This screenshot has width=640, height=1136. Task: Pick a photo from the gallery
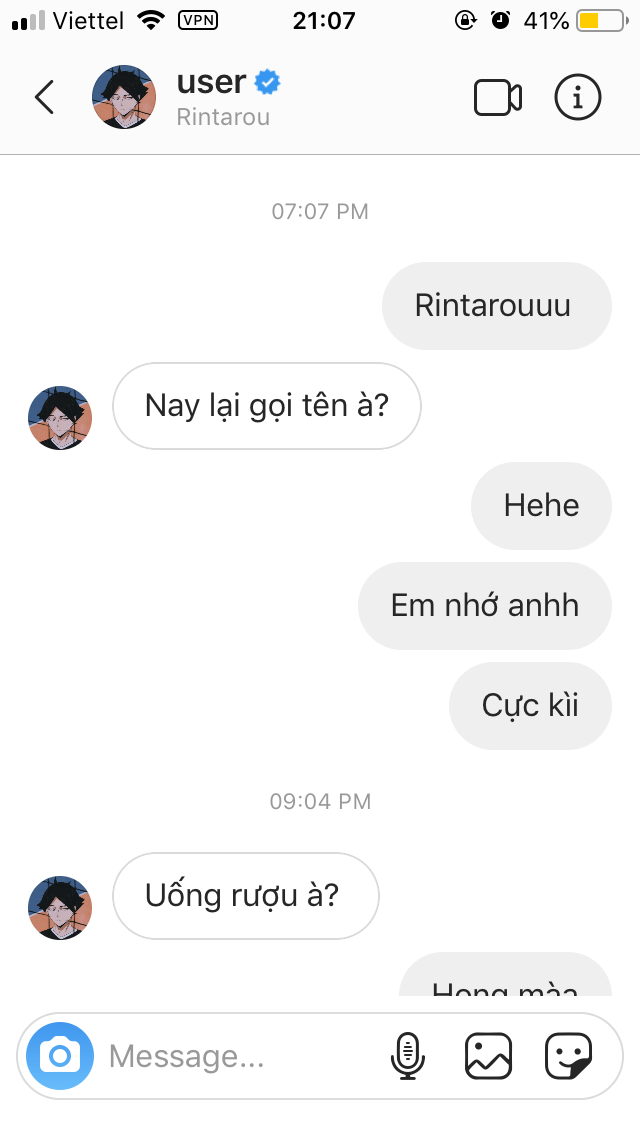click(488, 1056)
